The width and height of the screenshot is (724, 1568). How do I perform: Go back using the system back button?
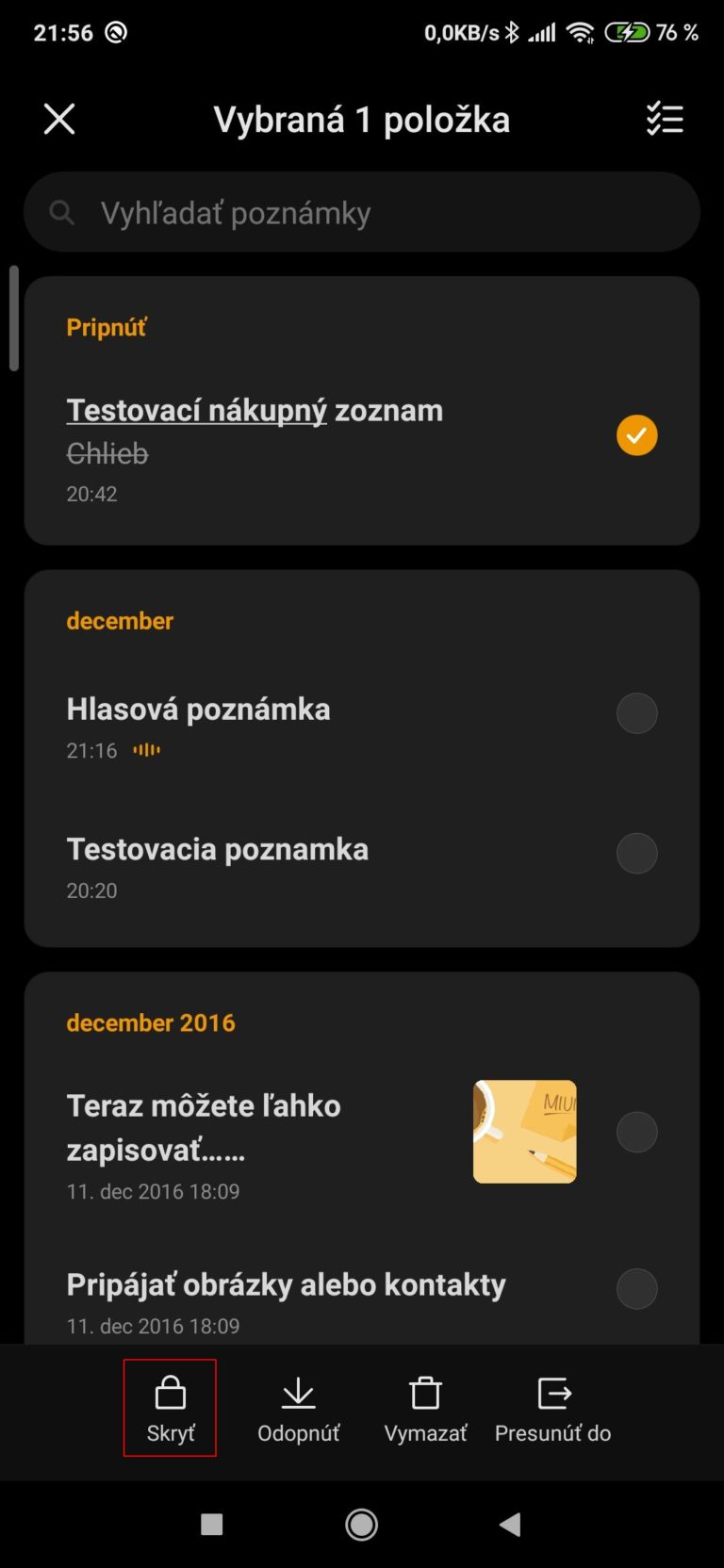click(510, 1525)
